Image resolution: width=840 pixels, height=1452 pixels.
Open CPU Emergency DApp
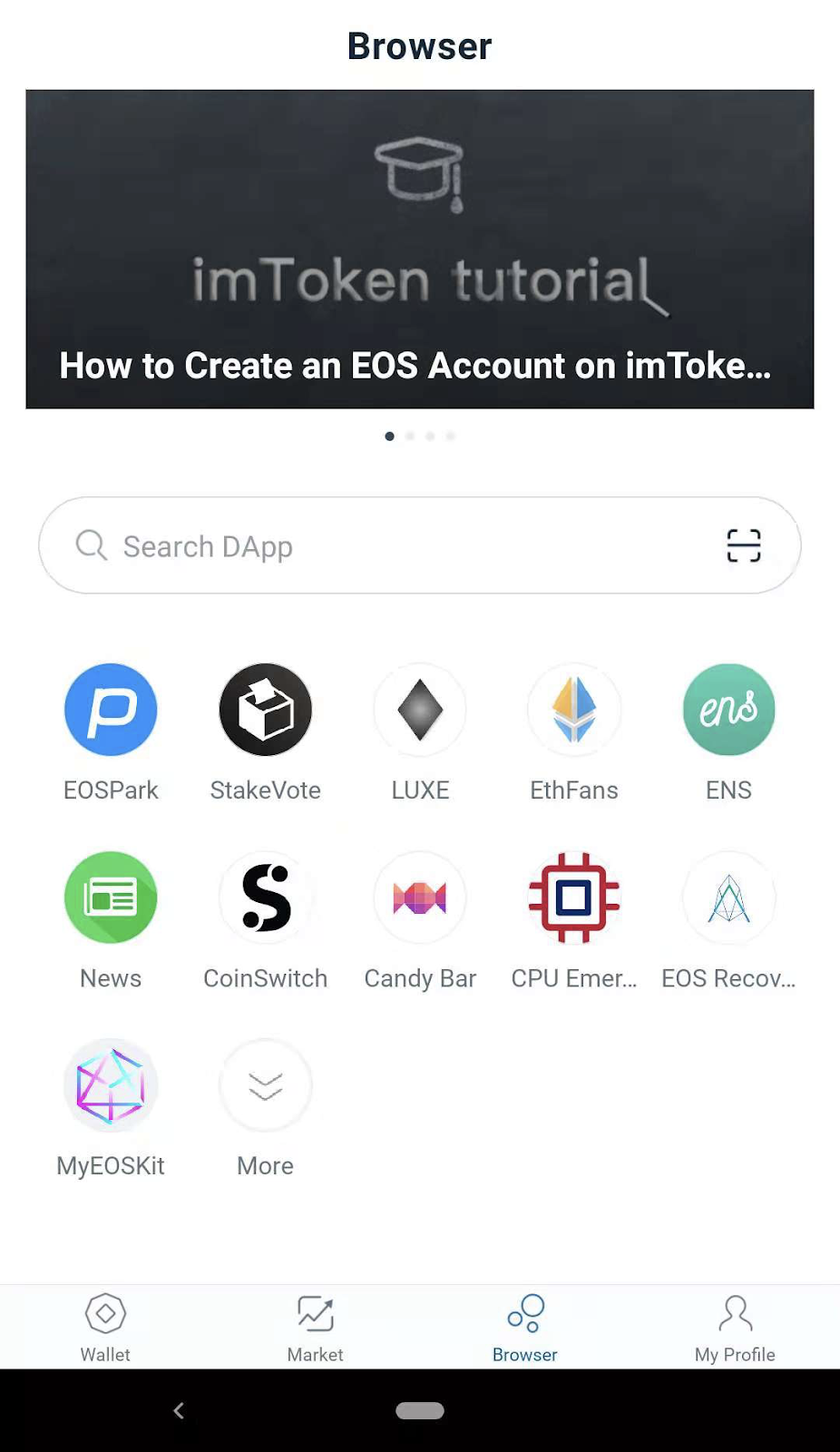(x=574, y=898)
